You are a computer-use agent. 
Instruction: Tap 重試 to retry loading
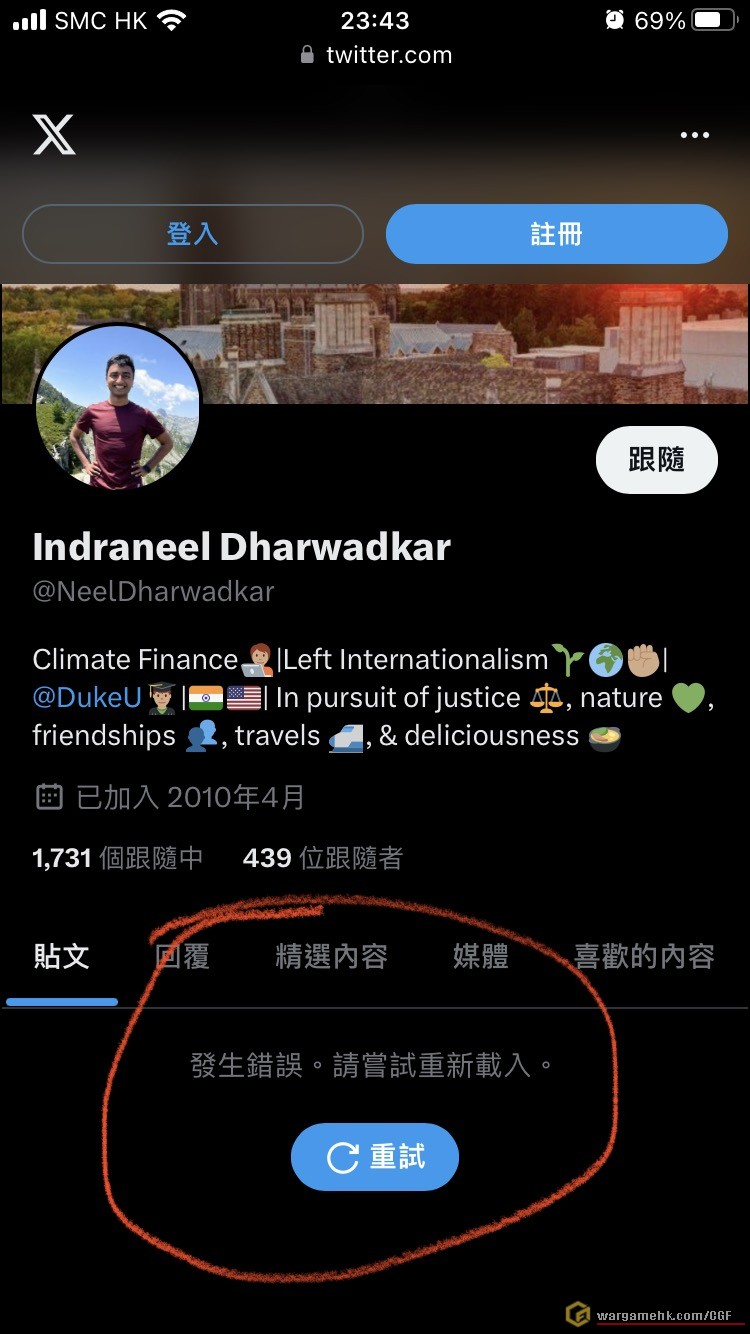[375, 1157]
